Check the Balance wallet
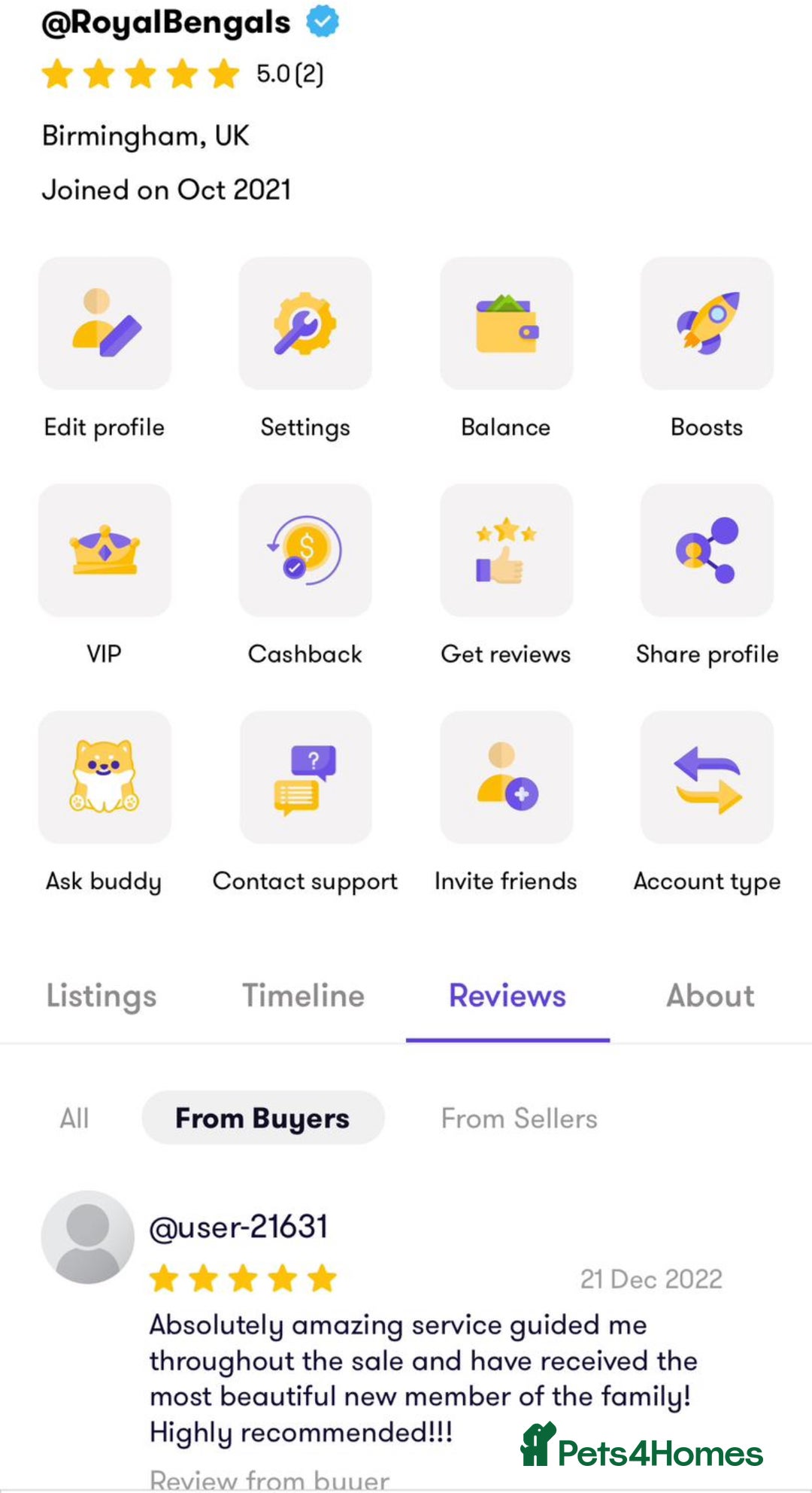 pos(506,323)
